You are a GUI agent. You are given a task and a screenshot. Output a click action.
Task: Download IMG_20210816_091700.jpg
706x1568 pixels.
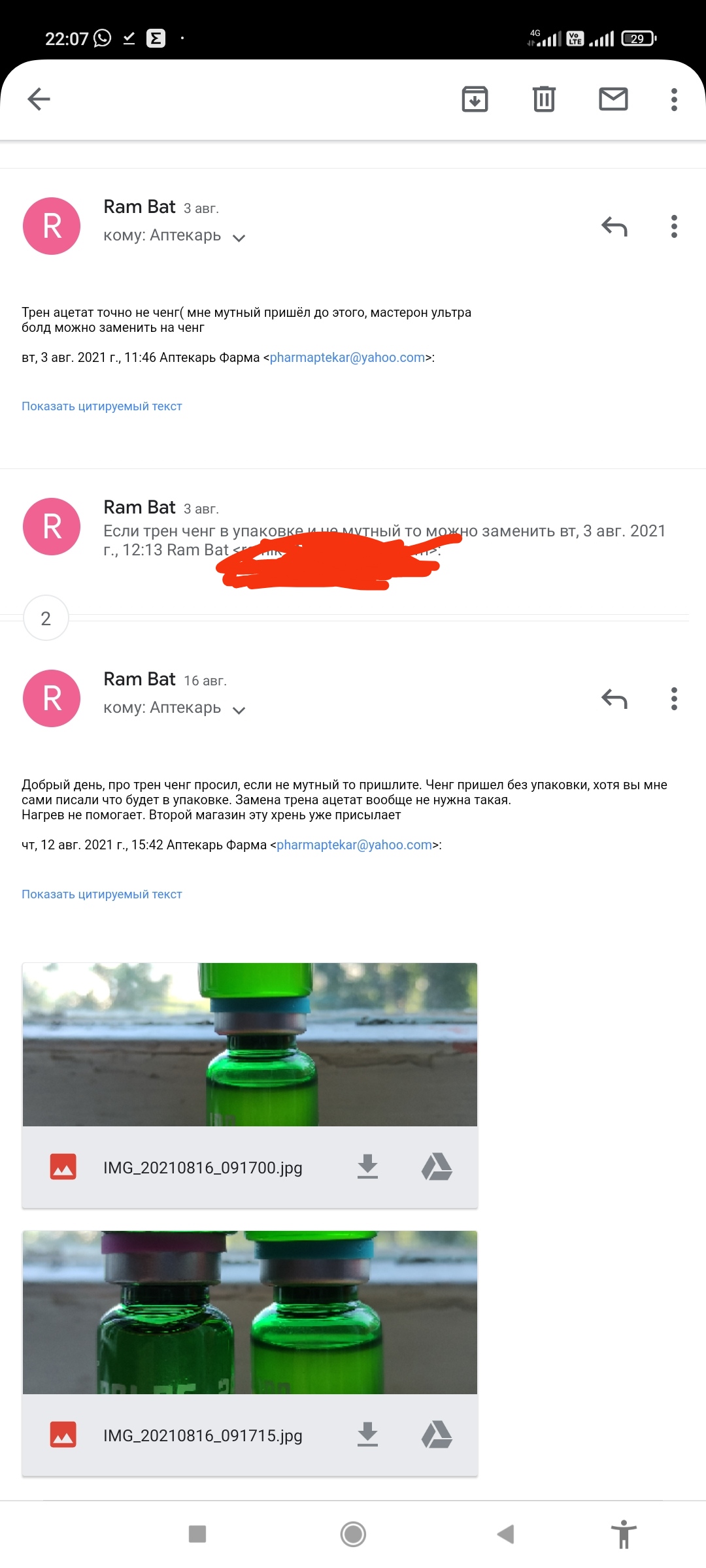point(367,1167)
